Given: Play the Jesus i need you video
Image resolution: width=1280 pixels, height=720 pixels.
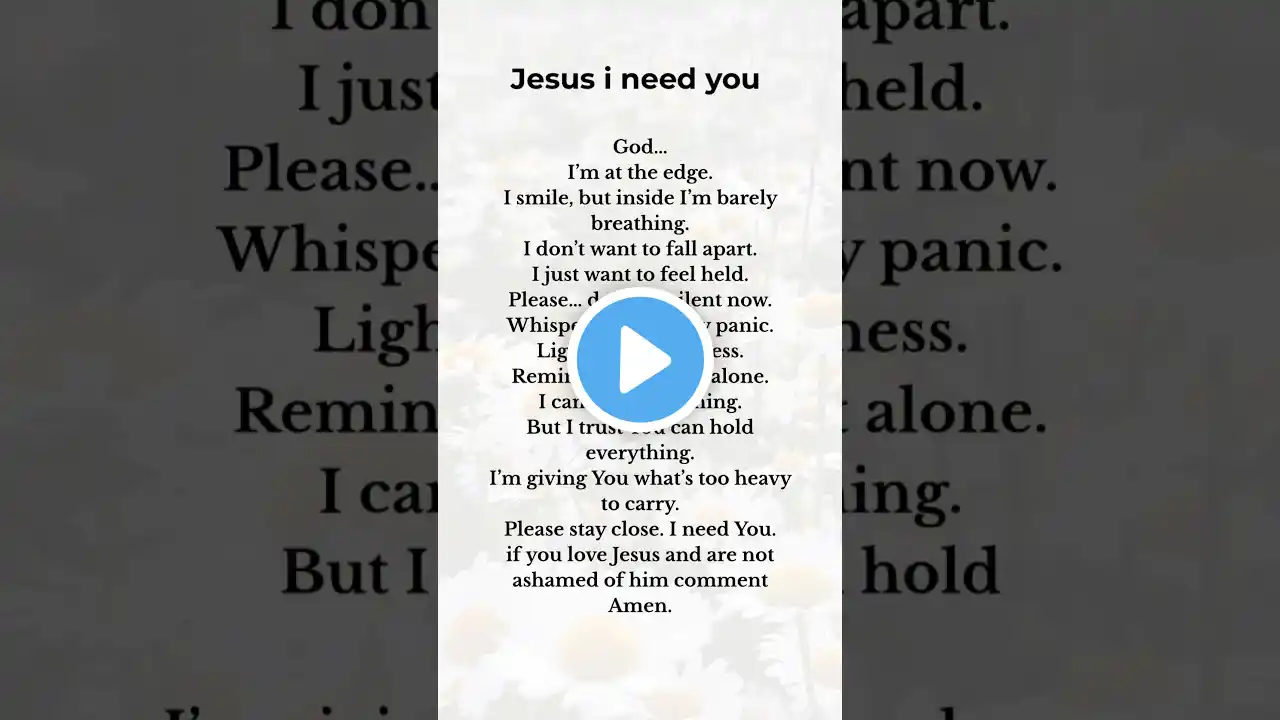Looking at the screenshot, I should [640, 360].
